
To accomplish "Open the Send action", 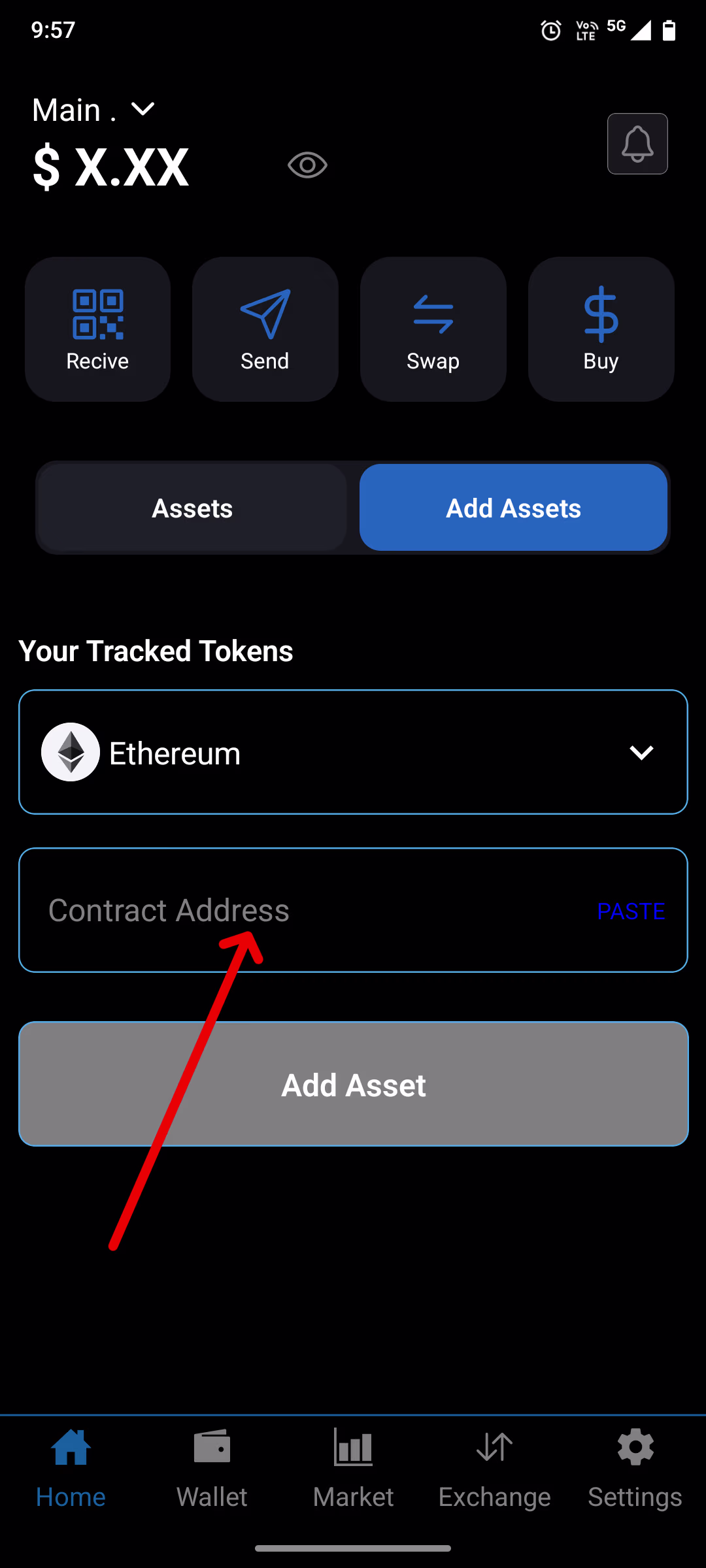I will point(265,329).
